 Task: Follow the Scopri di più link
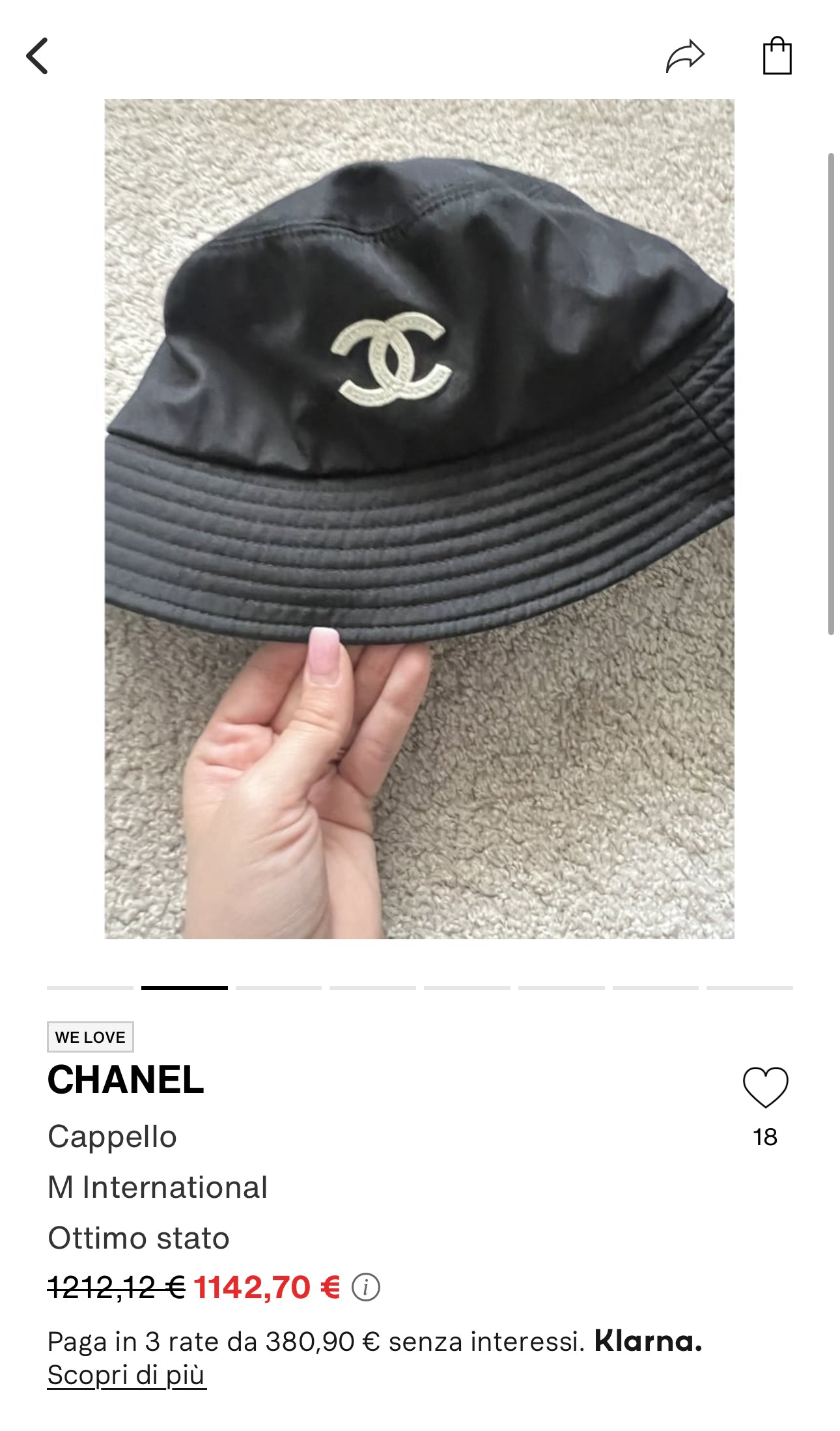point(126,1375)
